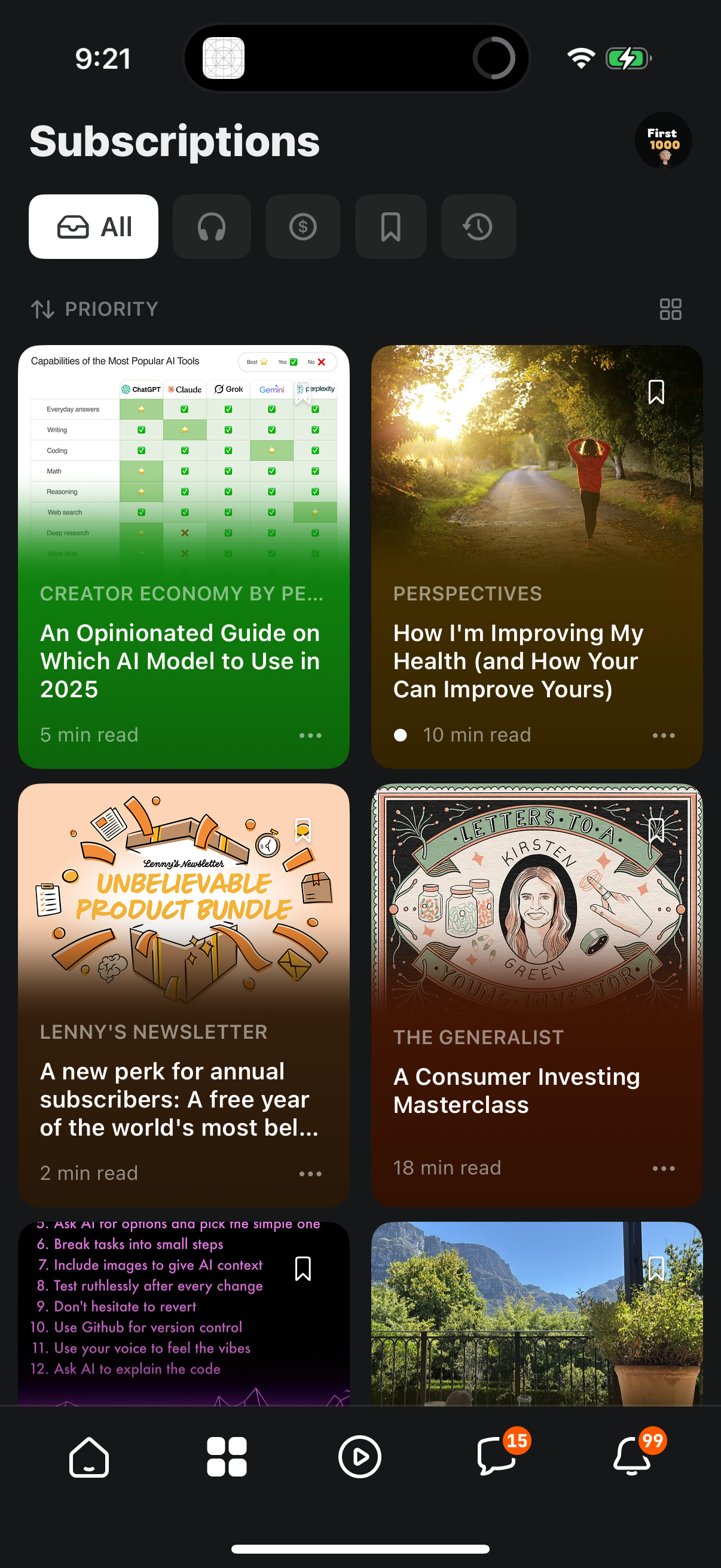Go to the Home tab
Image resolution: width=721 pixels, height=1568 pixels.
89,1457
